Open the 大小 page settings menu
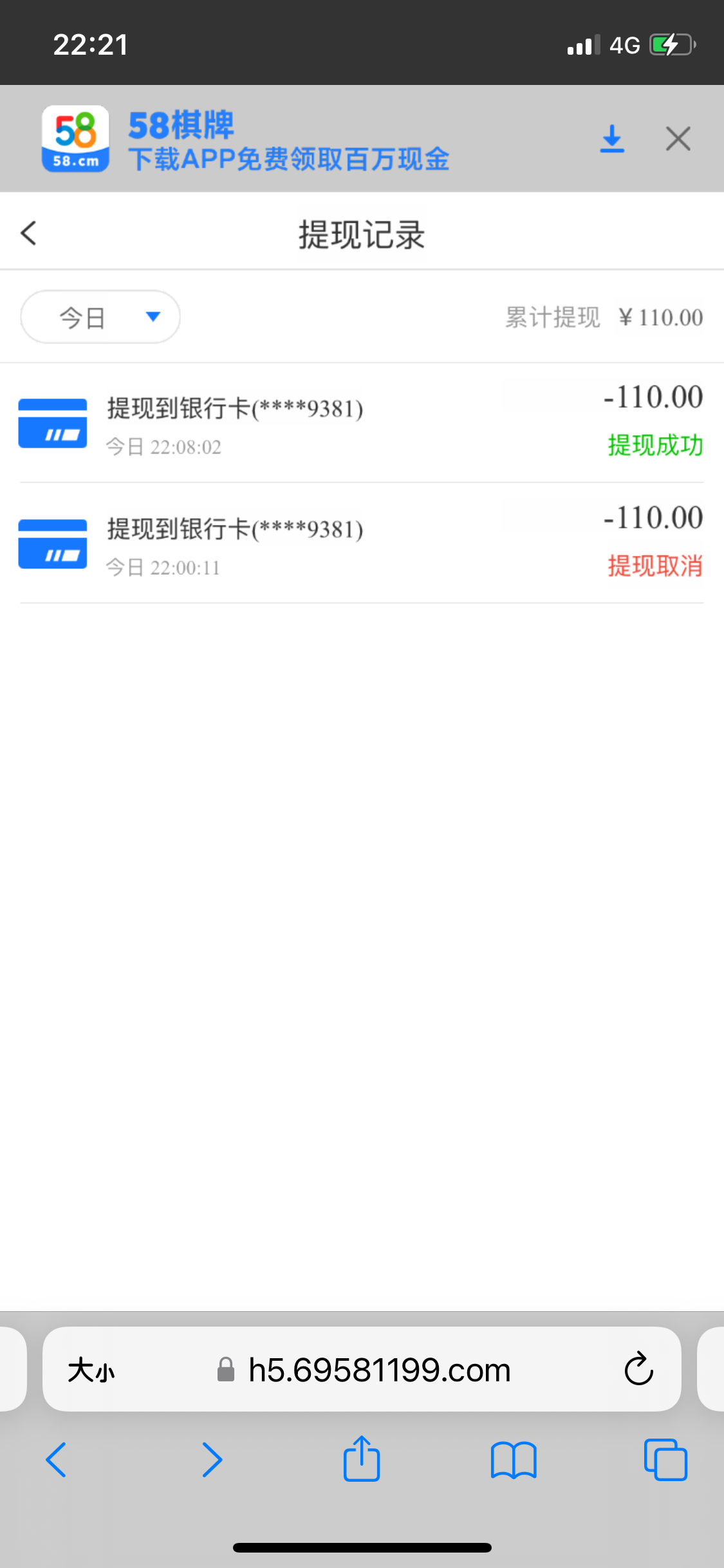This screenshot has height=1568, width=724. (91, 1370)
